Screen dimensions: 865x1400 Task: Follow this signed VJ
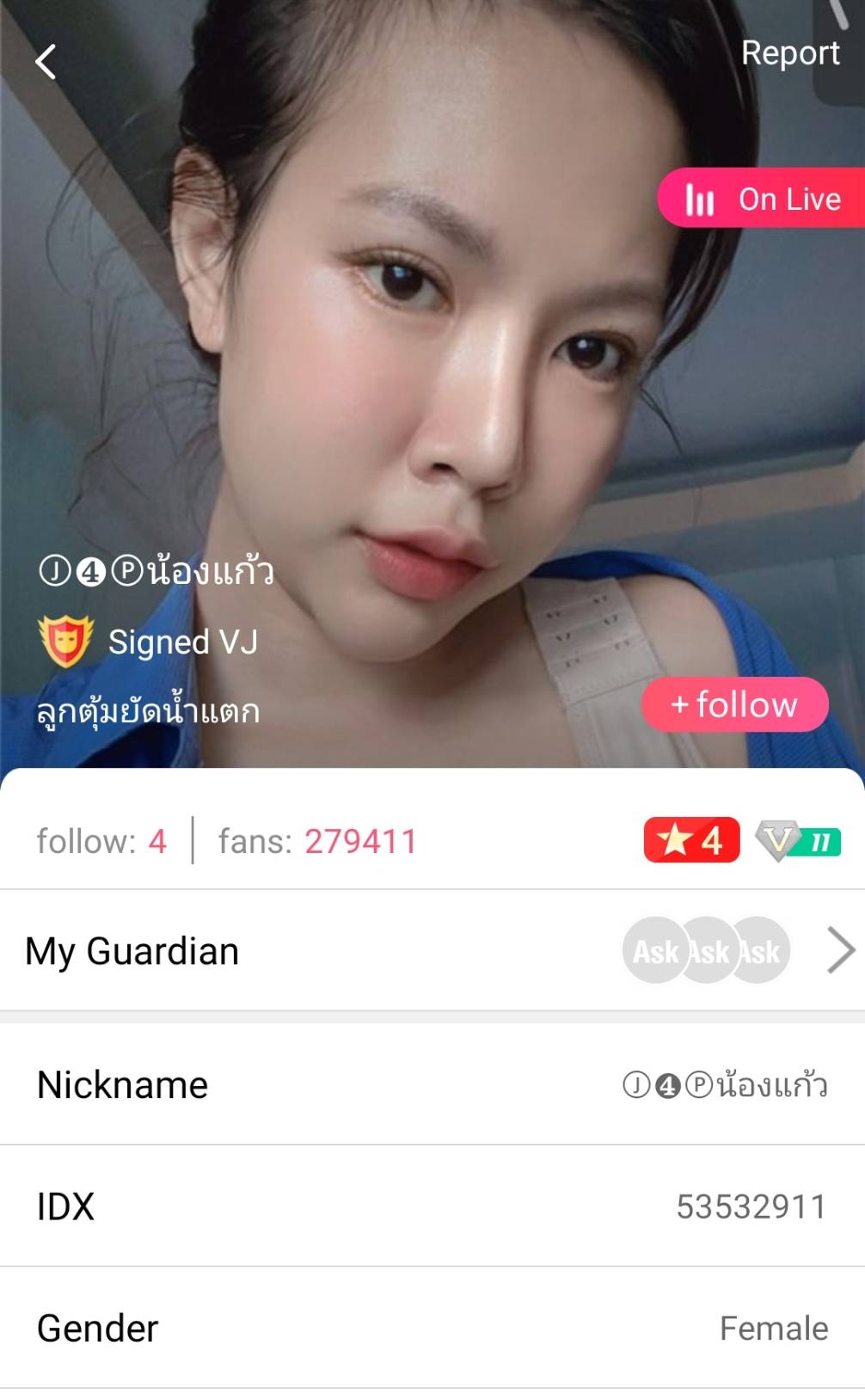point(735,705)
